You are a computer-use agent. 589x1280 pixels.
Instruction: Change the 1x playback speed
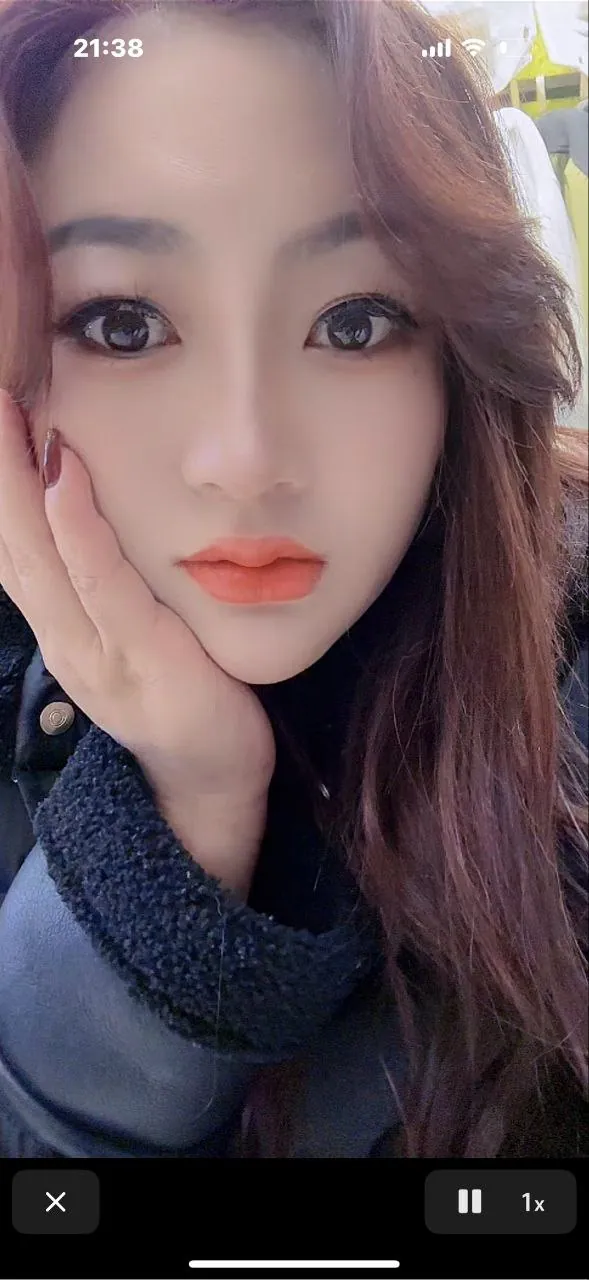point(533,1203)
